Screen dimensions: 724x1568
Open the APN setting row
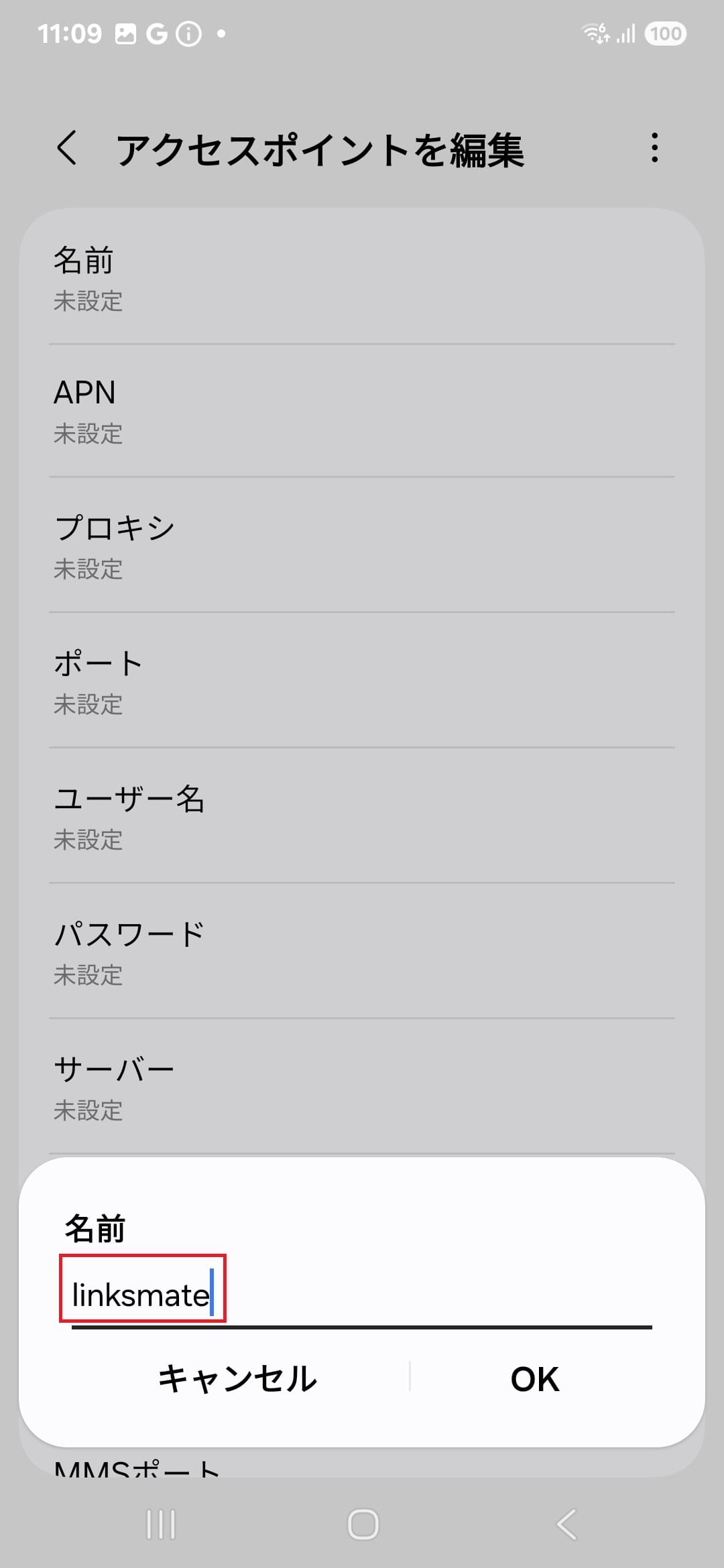(362, 411)
